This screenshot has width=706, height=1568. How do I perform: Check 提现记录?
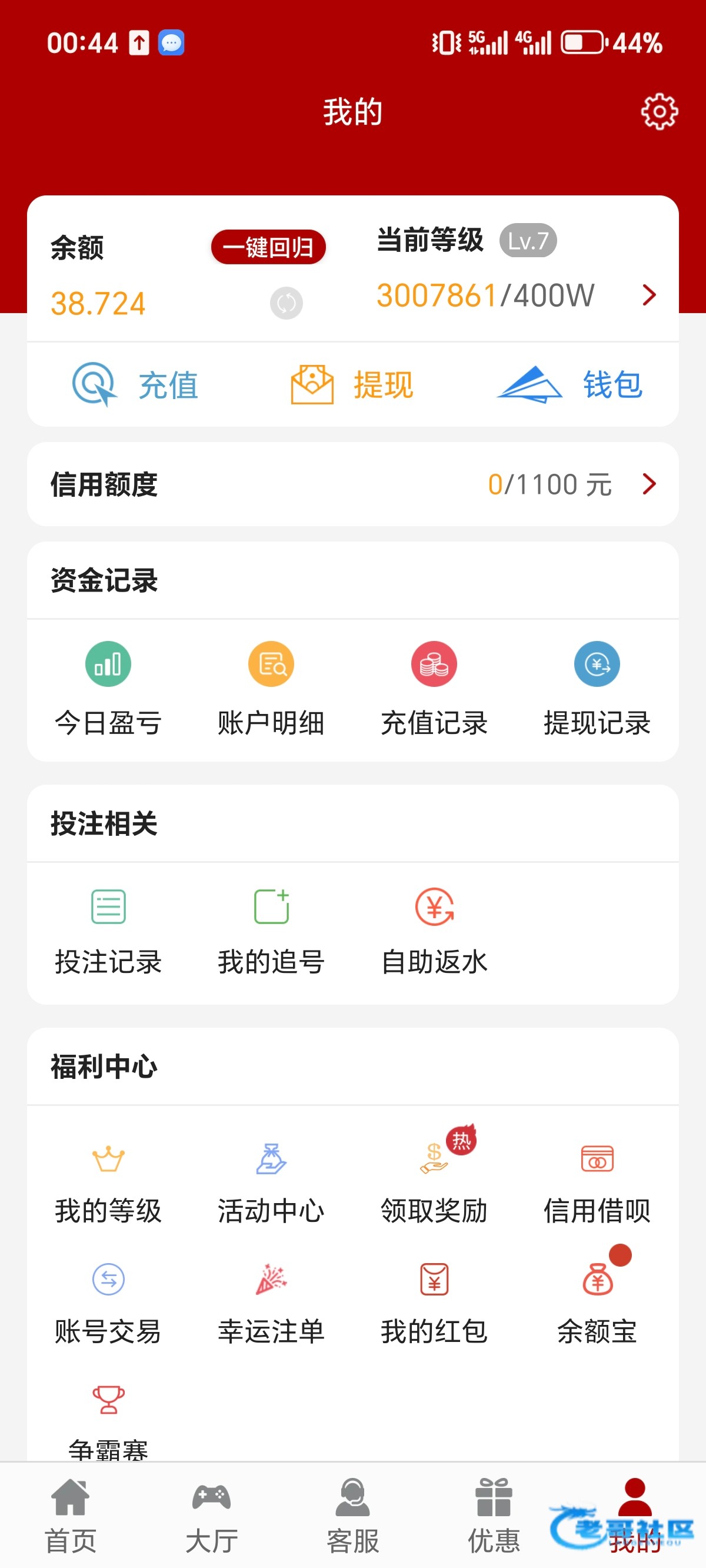(597, 689)
